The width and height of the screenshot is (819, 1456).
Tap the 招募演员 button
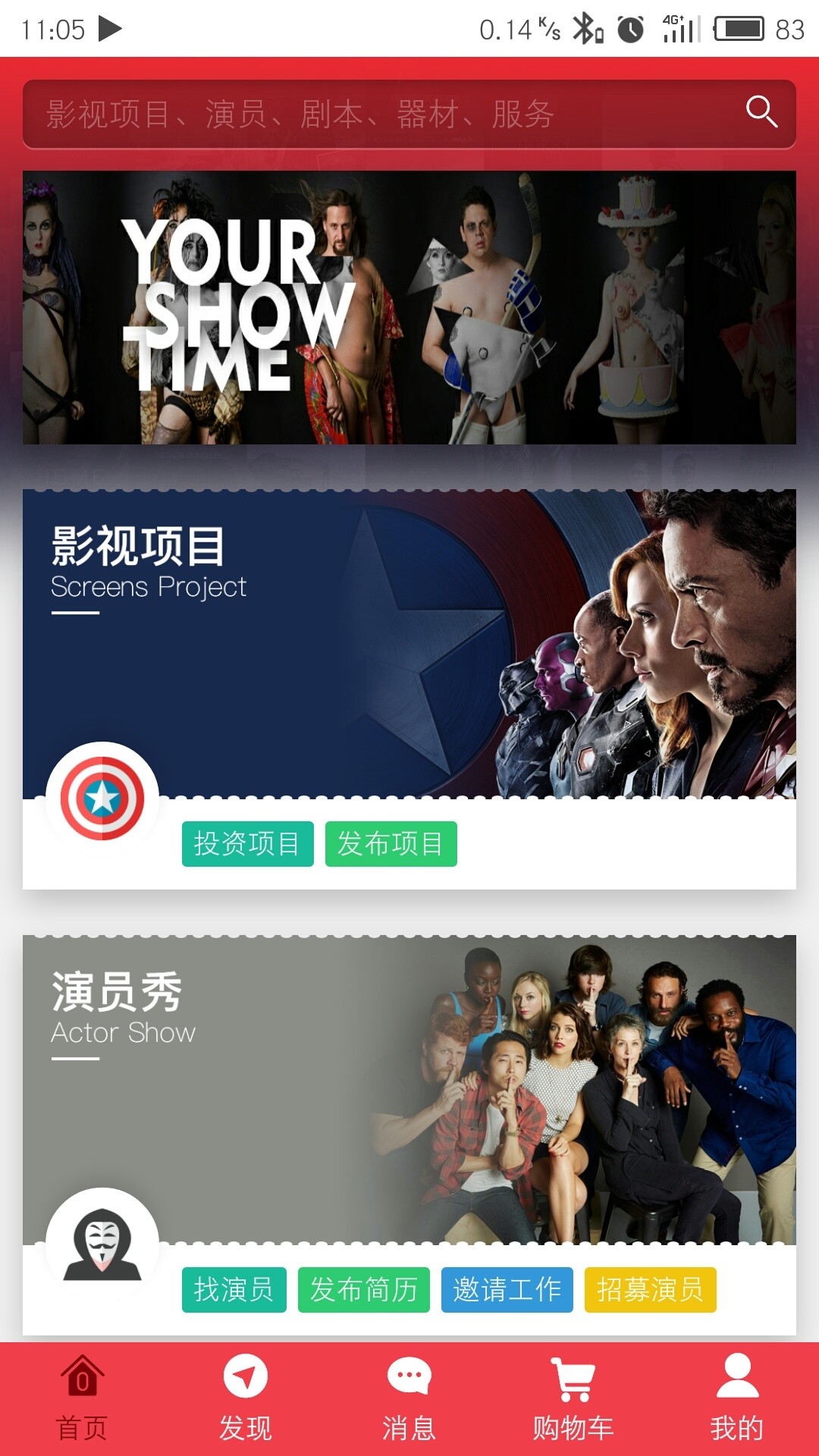(x=650, y=1289)
